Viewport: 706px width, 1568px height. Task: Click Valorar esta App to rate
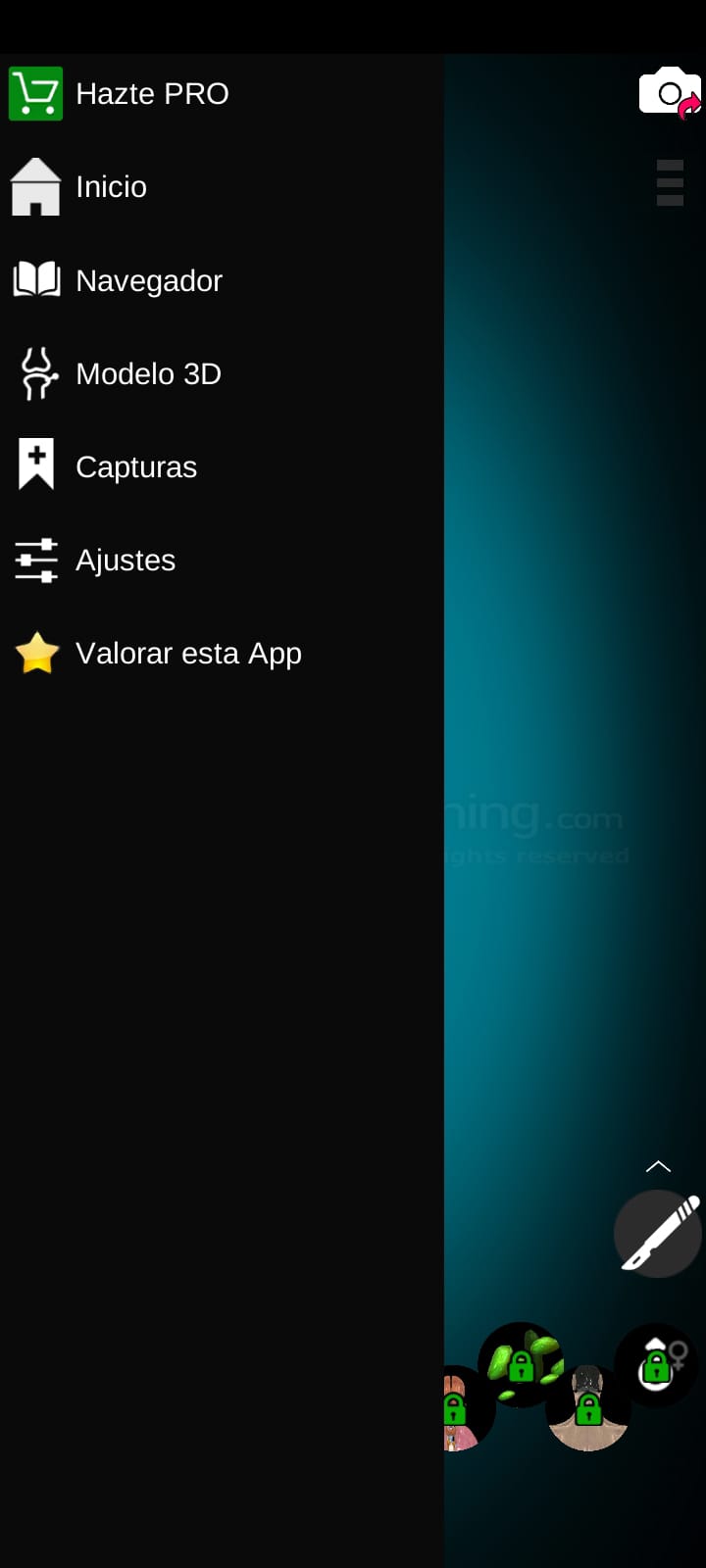click(188, 653)
